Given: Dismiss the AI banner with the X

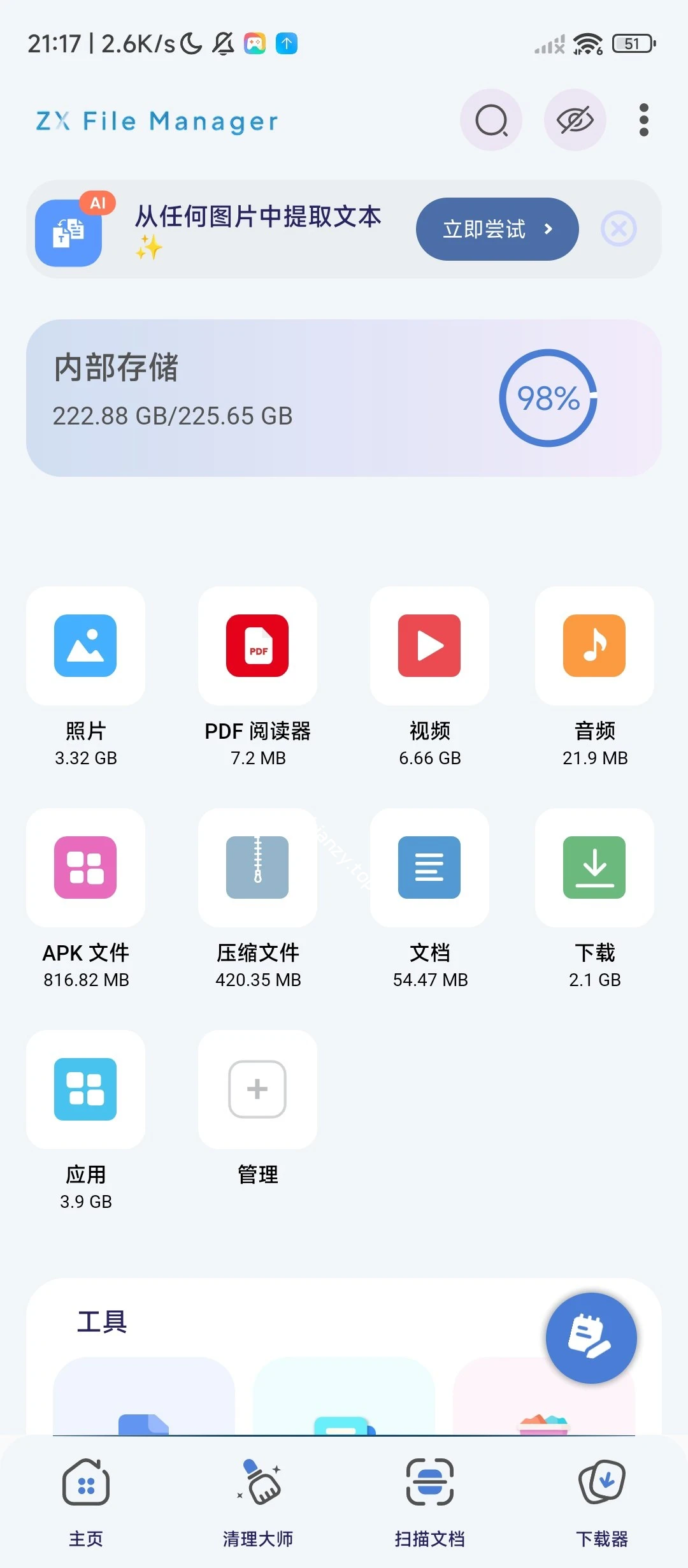Looking at the screenshot, I should 618,229.
